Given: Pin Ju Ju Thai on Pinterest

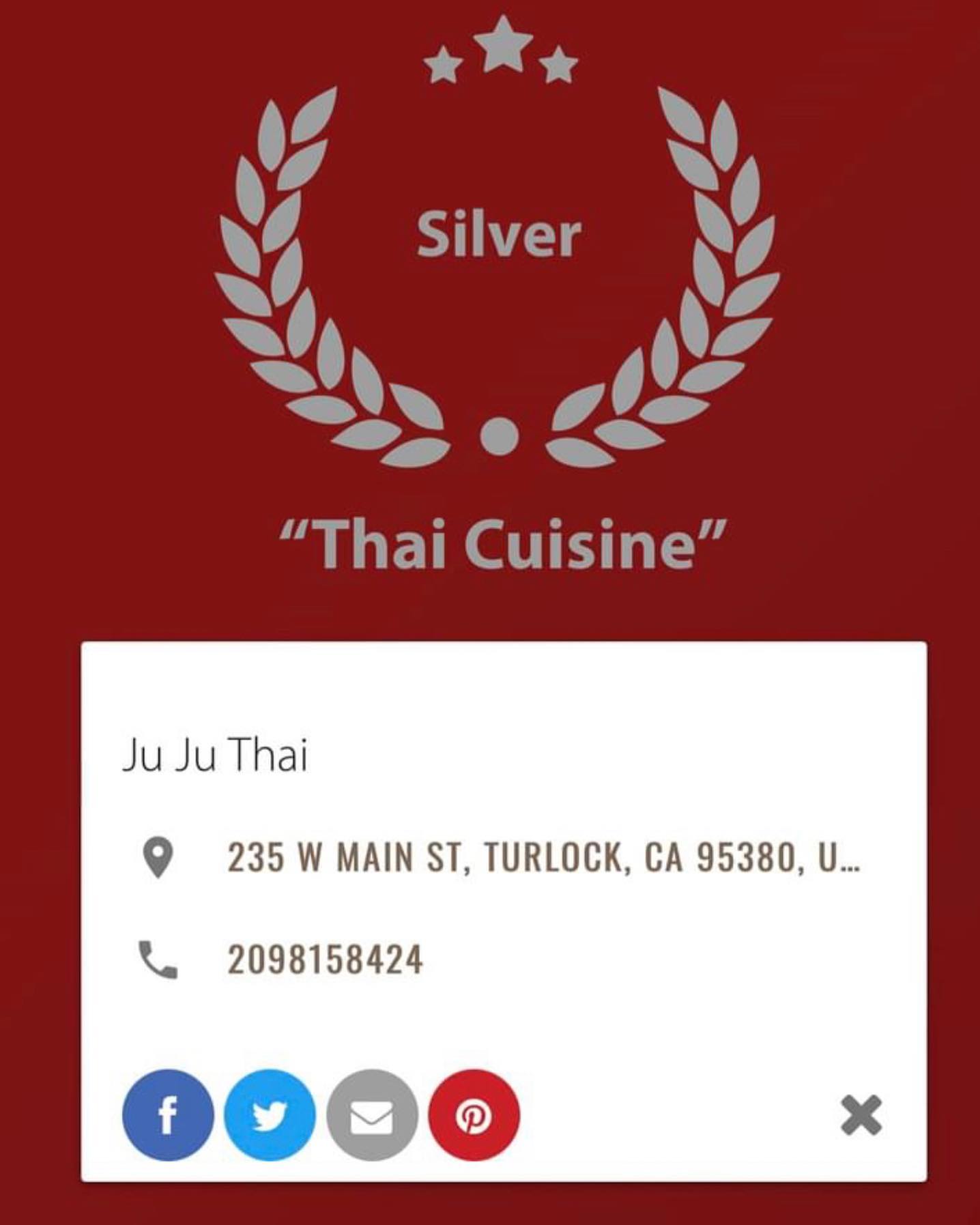Looking at the screenshot, I should (x=474, y=1114).
